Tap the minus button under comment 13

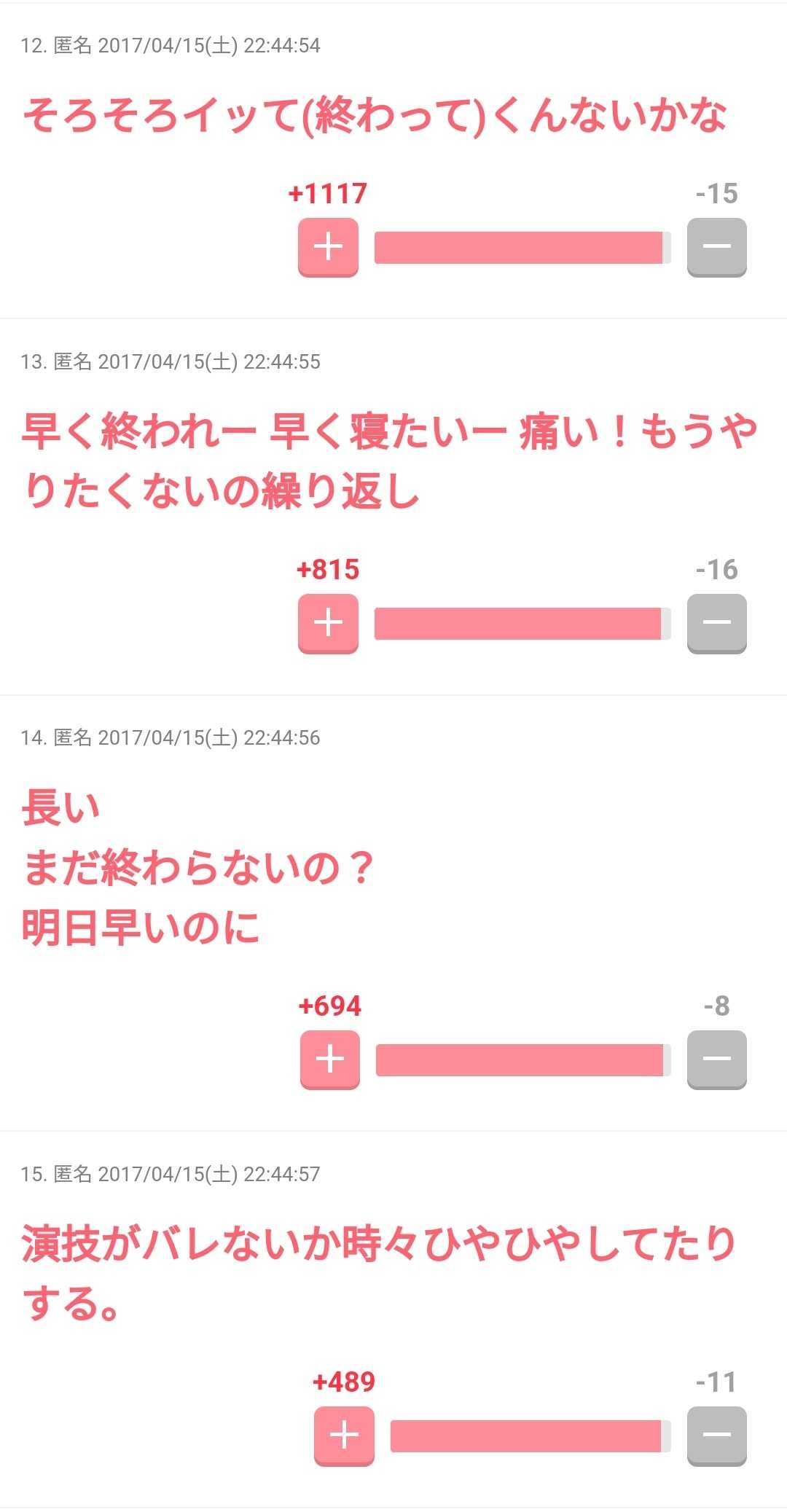[x=716, y=623]
